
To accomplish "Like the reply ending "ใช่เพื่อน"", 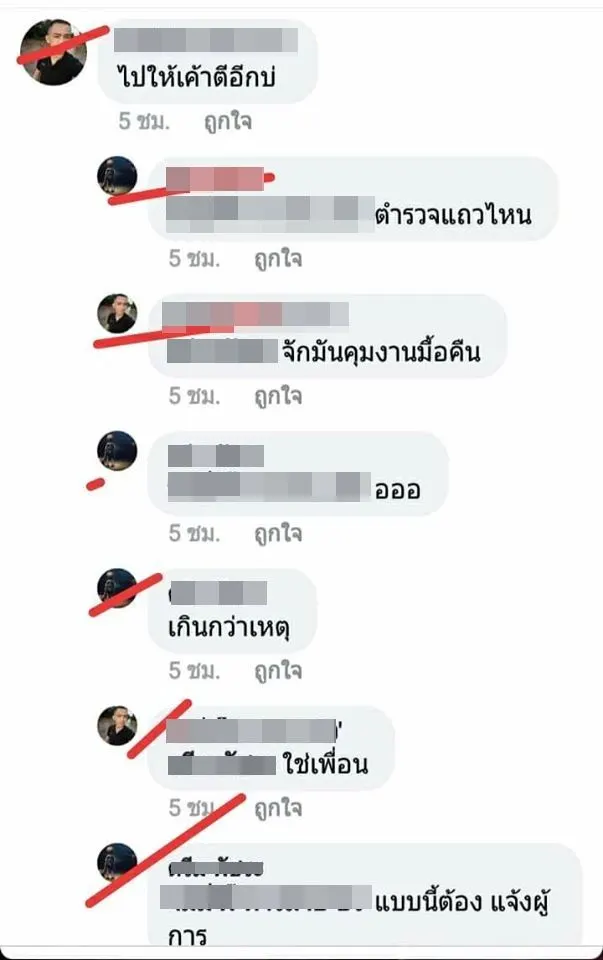I will [277, 807].
